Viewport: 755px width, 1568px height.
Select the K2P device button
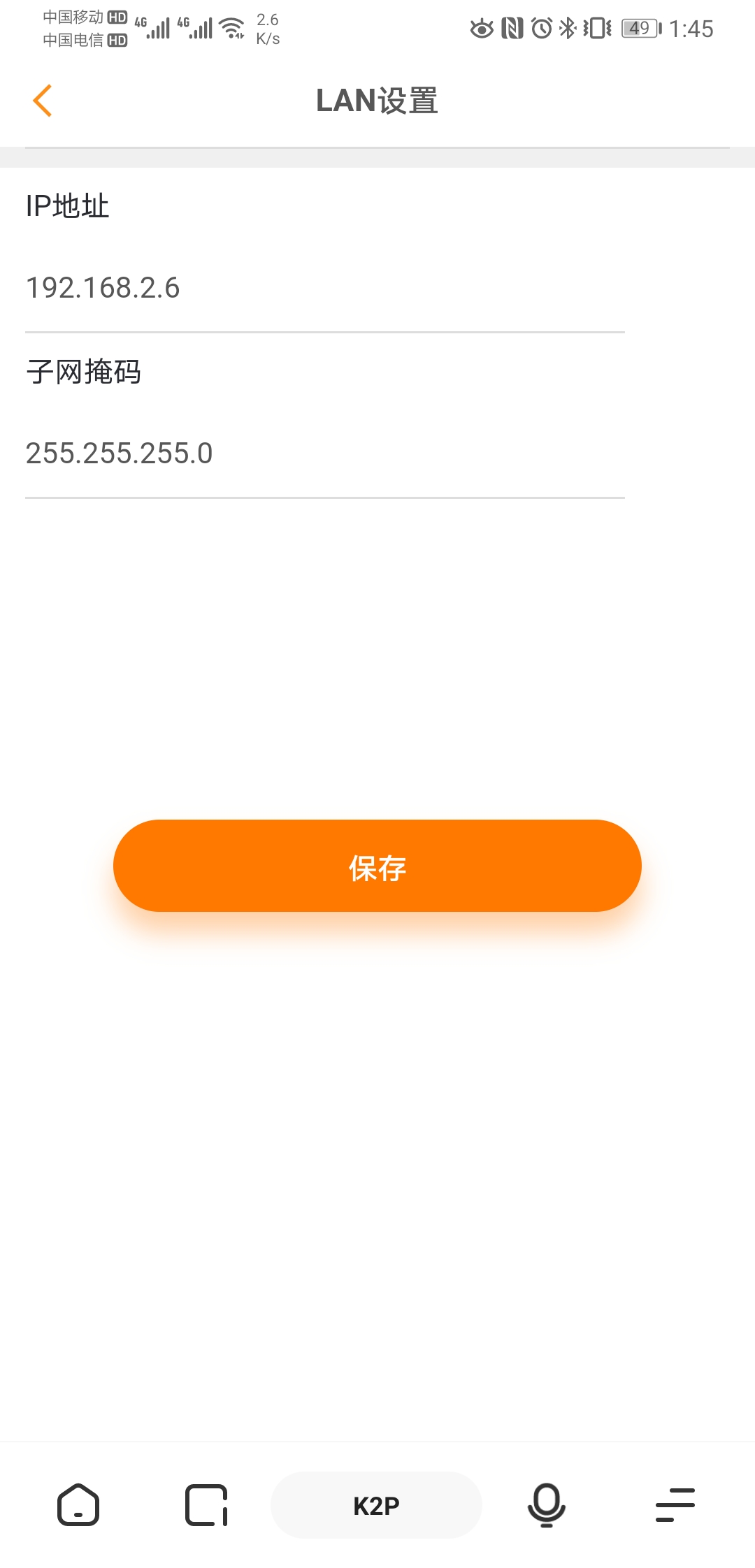(x=376, y=1505)
